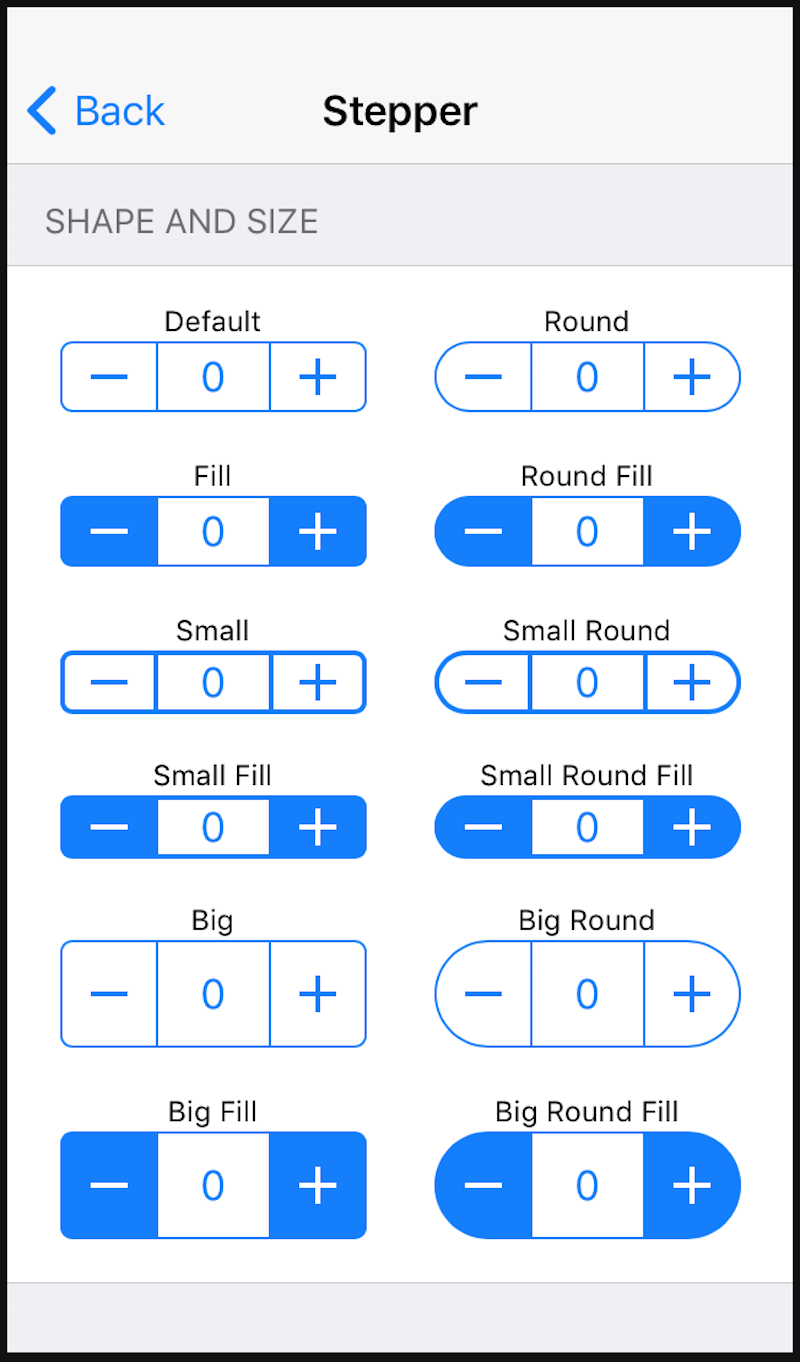This screenshot has width=800, height=1362.
Task: Increase the Round Fill stepper value
Action: (x=692, y=531)
